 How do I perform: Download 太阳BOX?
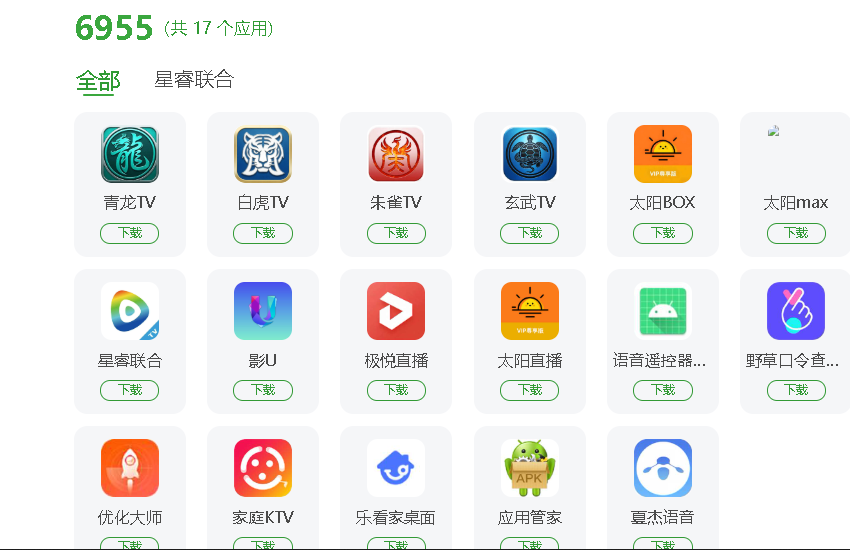(x=663, y=233)
